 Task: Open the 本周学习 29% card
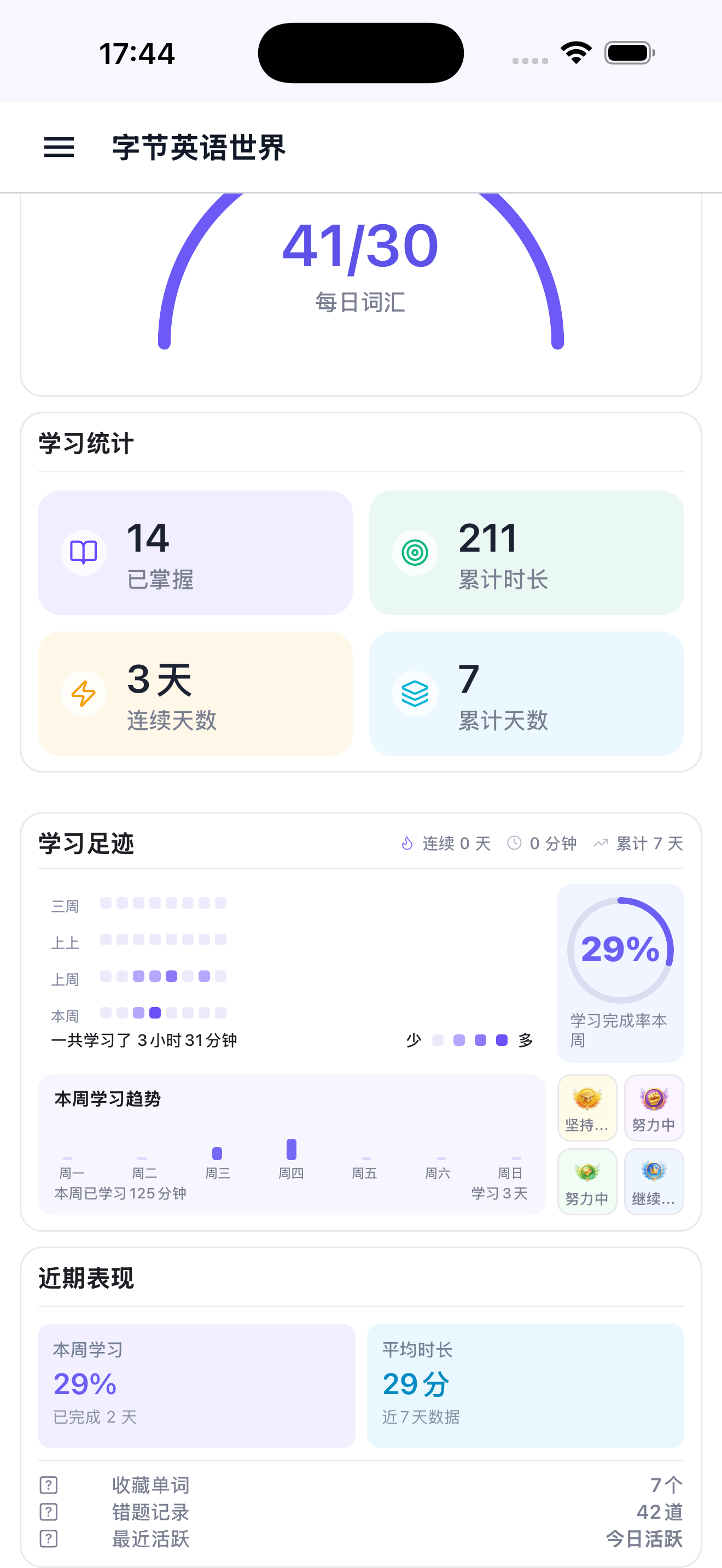tap(196, 1385)
